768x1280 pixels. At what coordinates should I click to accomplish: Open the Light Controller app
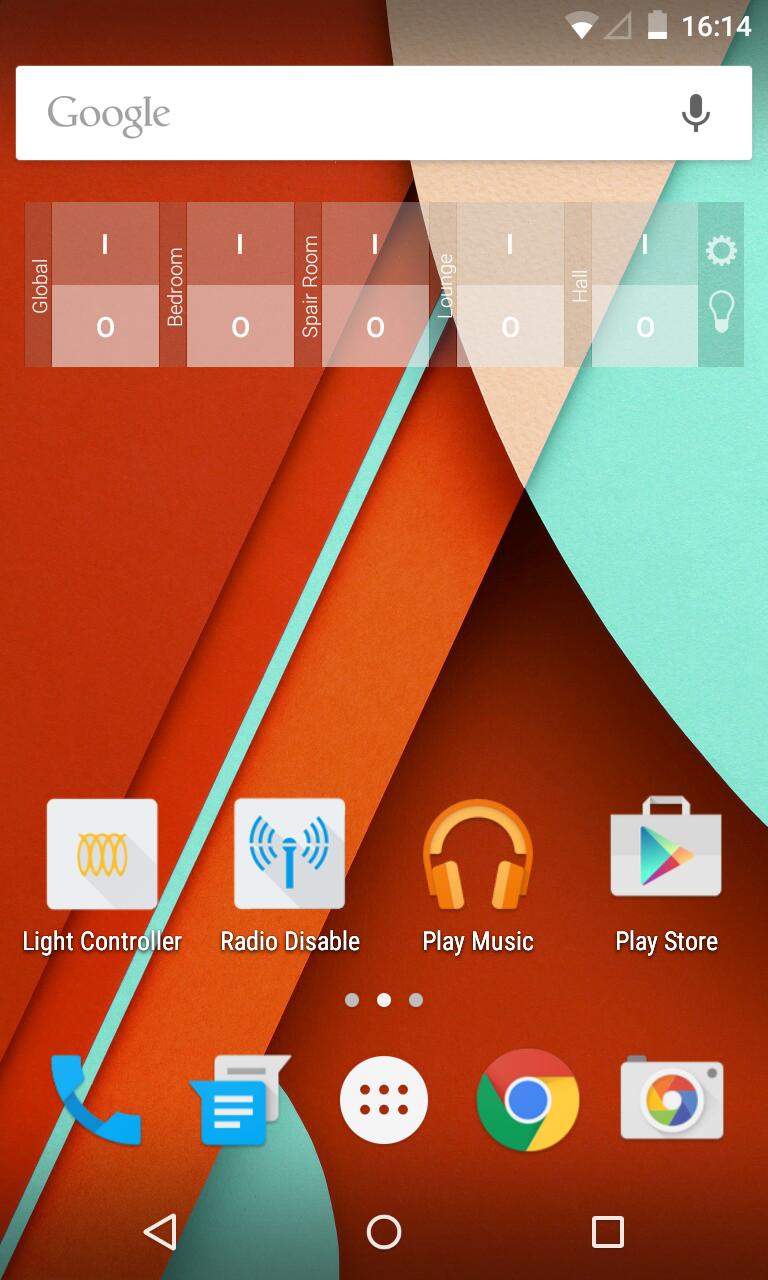101,855
